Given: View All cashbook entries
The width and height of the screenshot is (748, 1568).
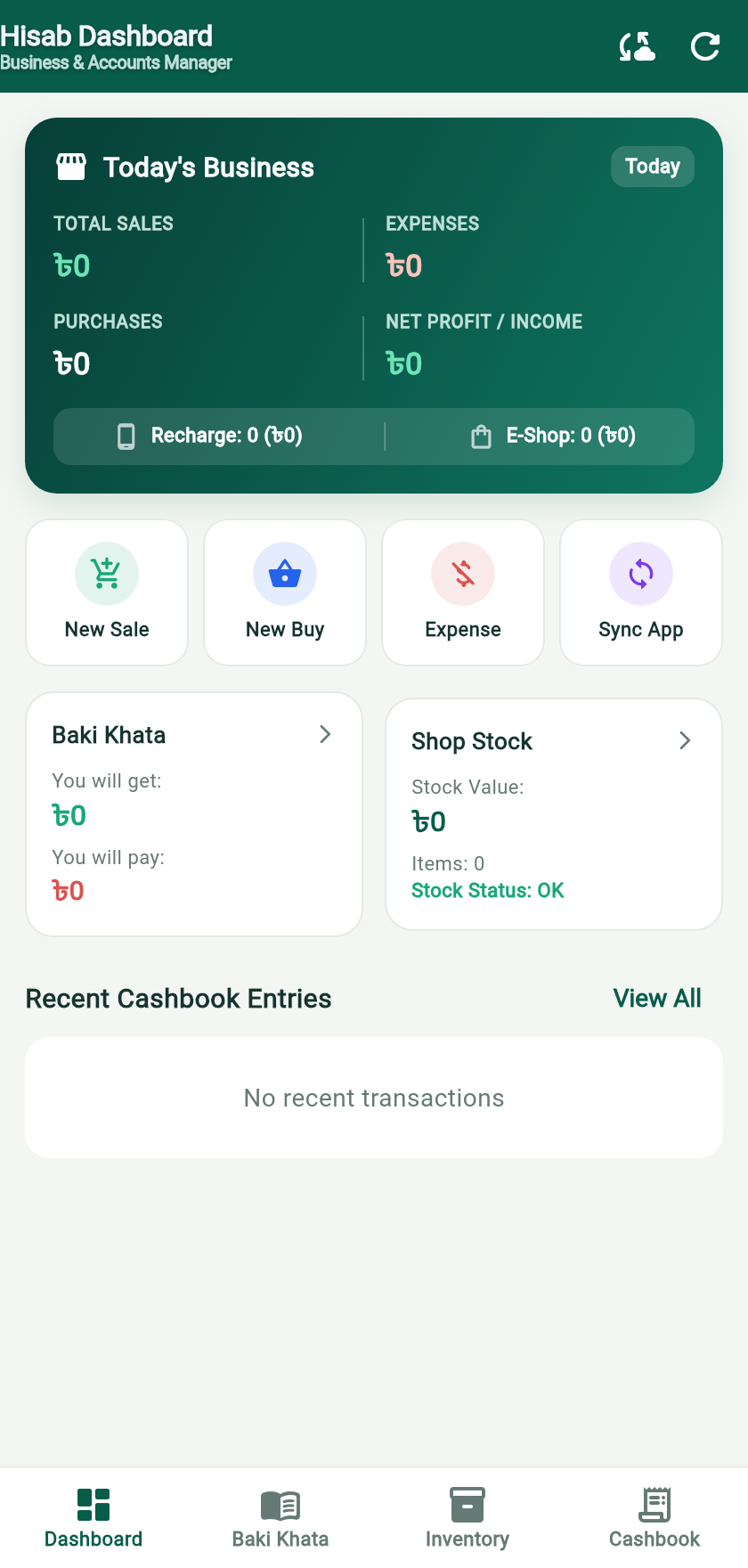Looking at the screenshot, I should pos(657,999).
